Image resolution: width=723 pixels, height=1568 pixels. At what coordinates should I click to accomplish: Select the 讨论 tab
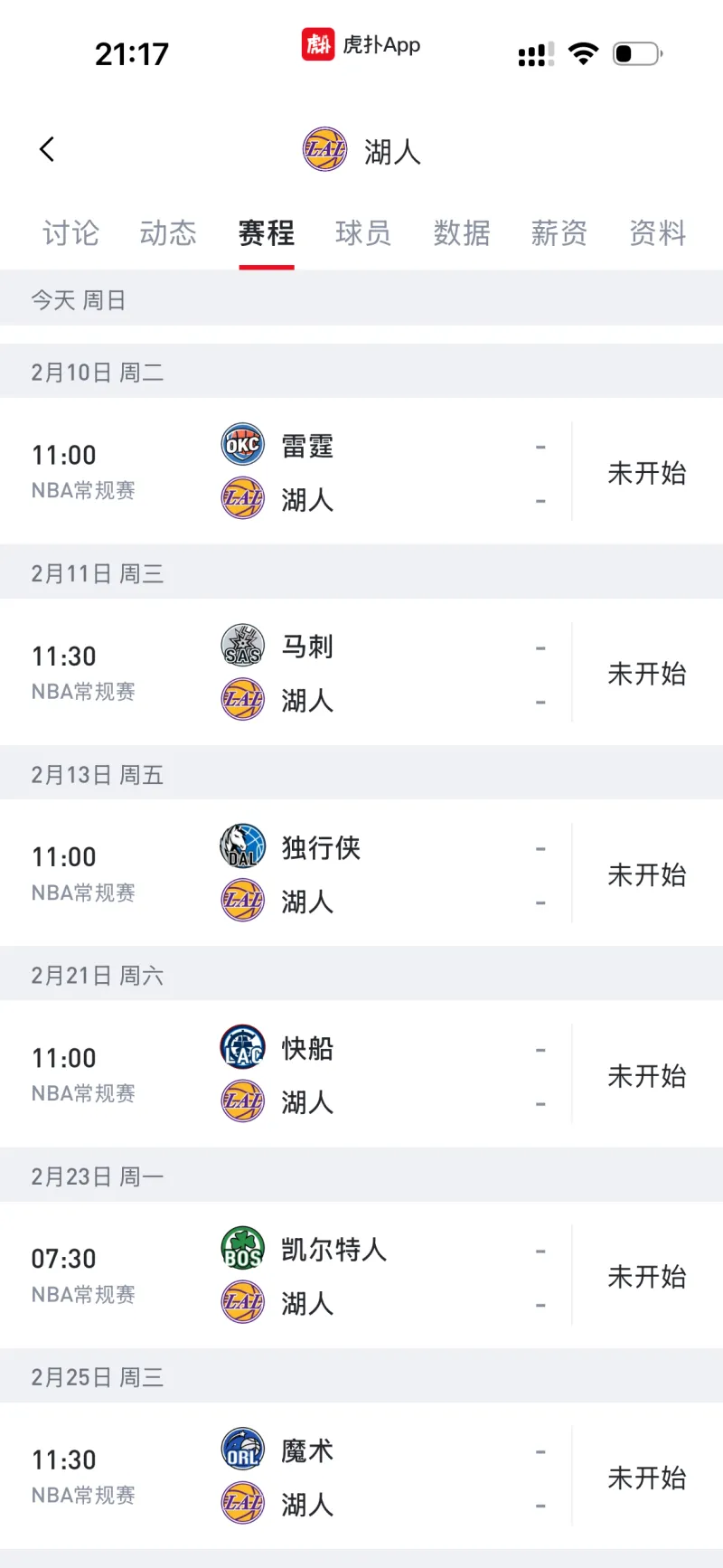coord(69,234)
